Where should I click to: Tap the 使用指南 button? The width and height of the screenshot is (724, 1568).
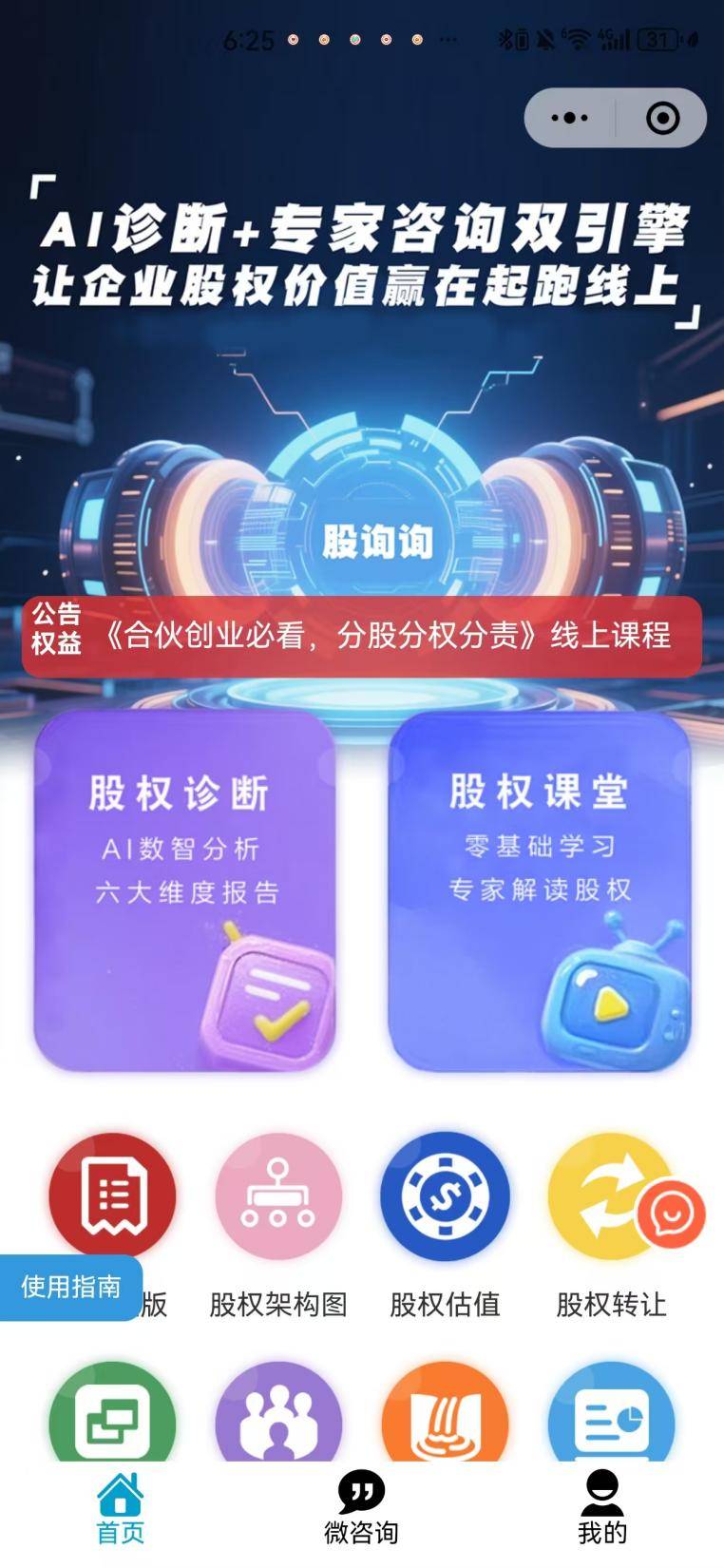click(71, 1287)
